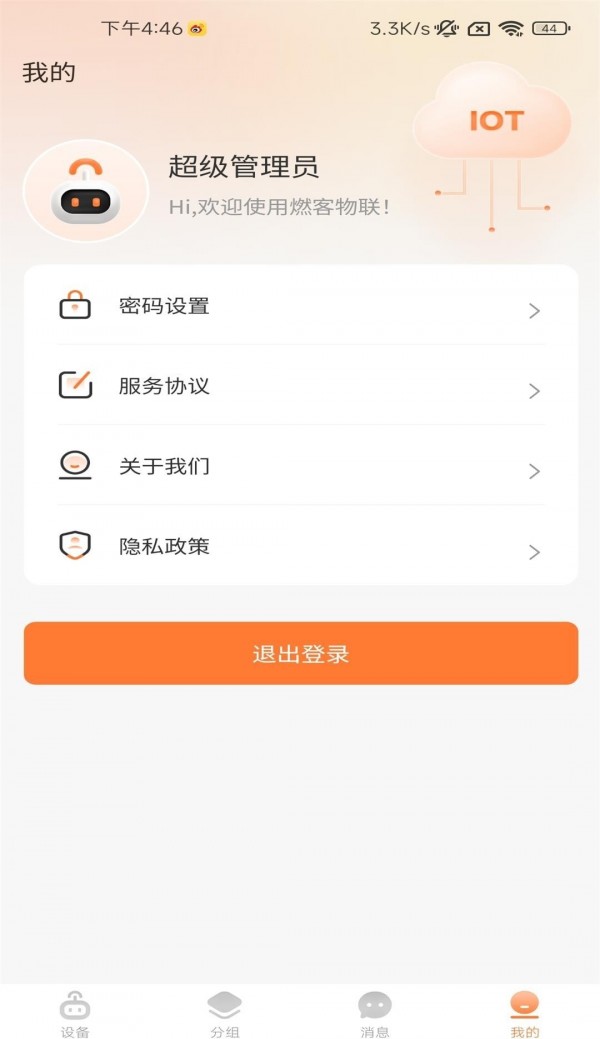Image resolution: width=600 pixels, height=1039 pixels.
Task: Open the 隐私政策 row
Action: 300,547
